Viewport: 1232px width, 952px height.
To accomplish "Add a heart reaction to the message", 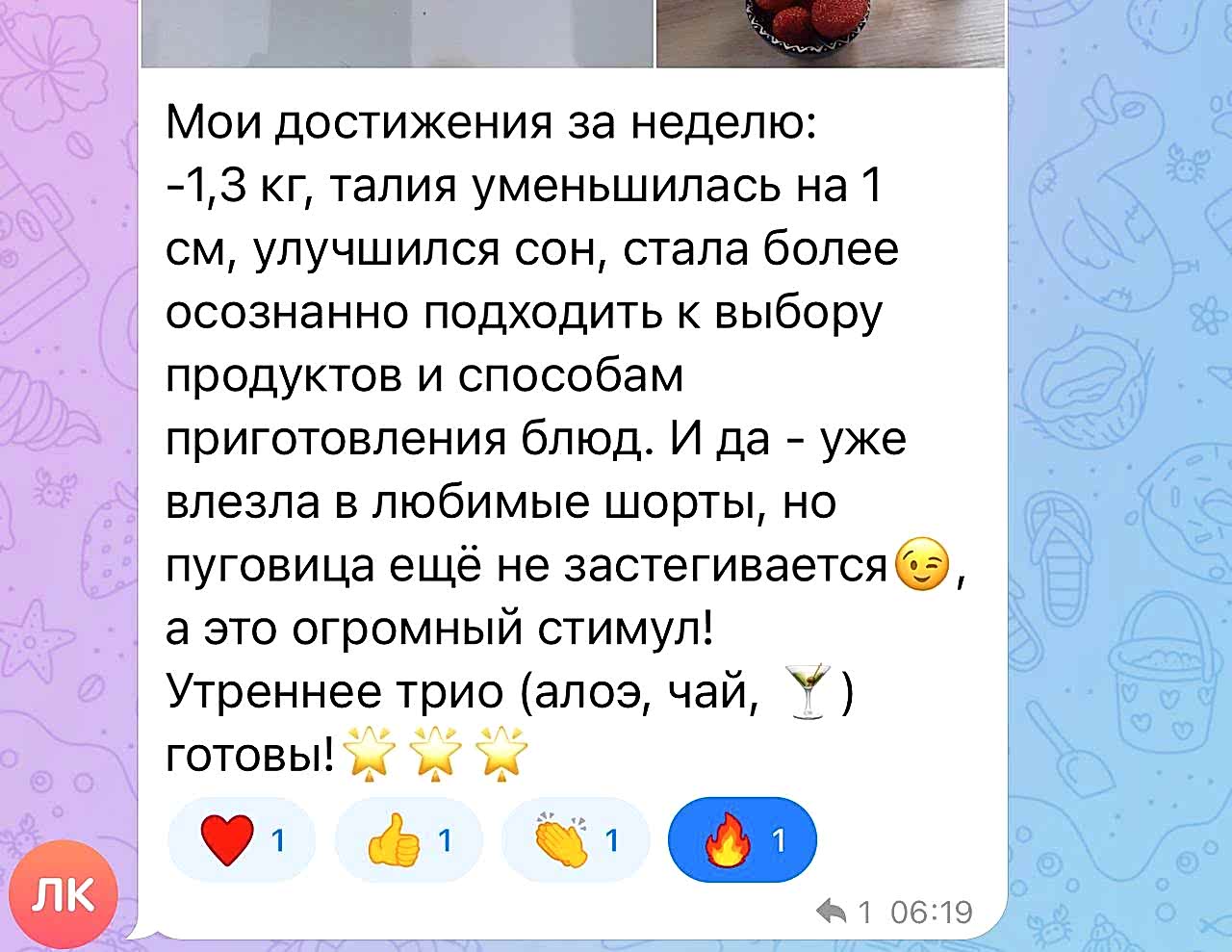I will pos(241,840).
